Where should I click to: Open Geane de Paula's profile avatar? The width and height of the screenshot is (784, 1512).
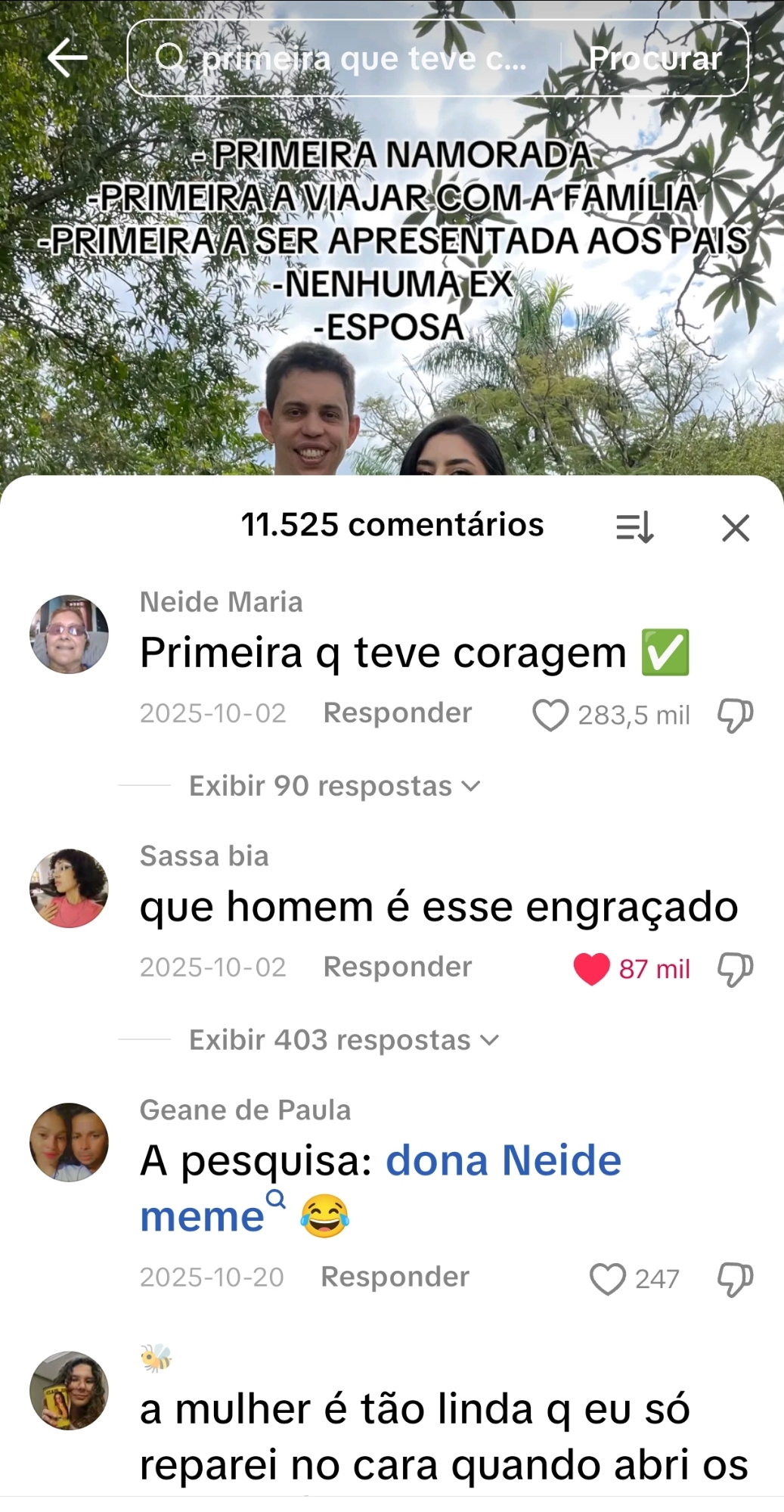pyautogui.click(x=69, y=1142)
